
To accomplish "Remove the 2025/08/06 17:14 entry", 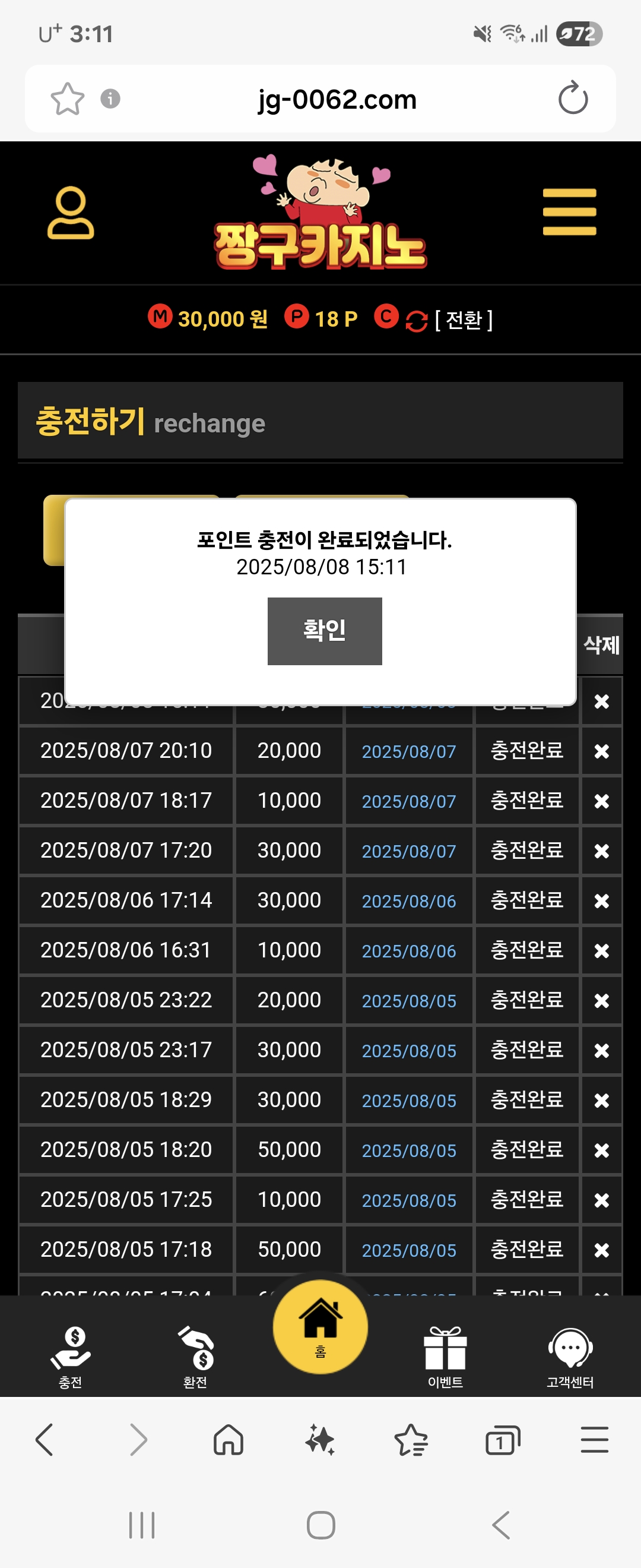I will tap(601, 902).
